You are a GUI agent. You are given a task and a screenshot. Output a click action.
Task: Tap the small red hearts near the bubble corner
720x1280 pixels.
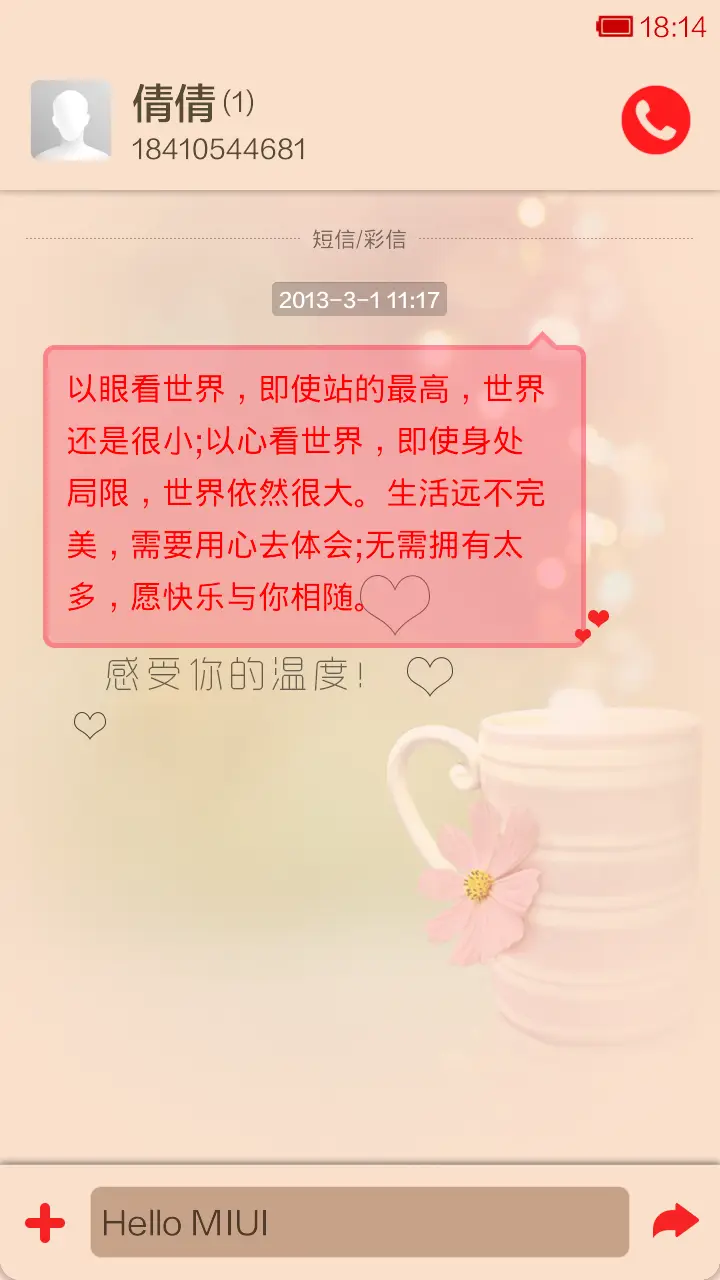593,626
